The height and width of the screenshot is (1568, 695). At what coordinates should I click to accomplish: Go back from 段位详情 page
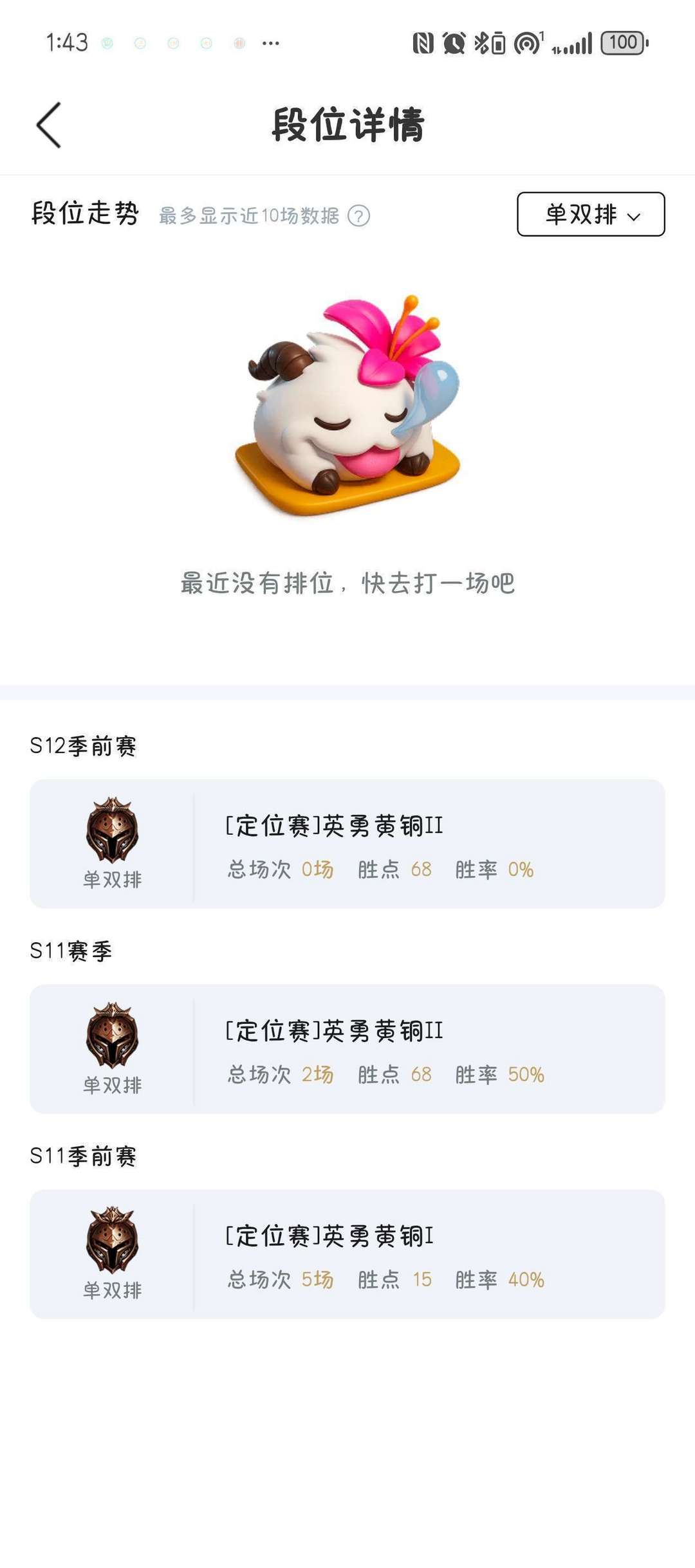pos(49,125)
